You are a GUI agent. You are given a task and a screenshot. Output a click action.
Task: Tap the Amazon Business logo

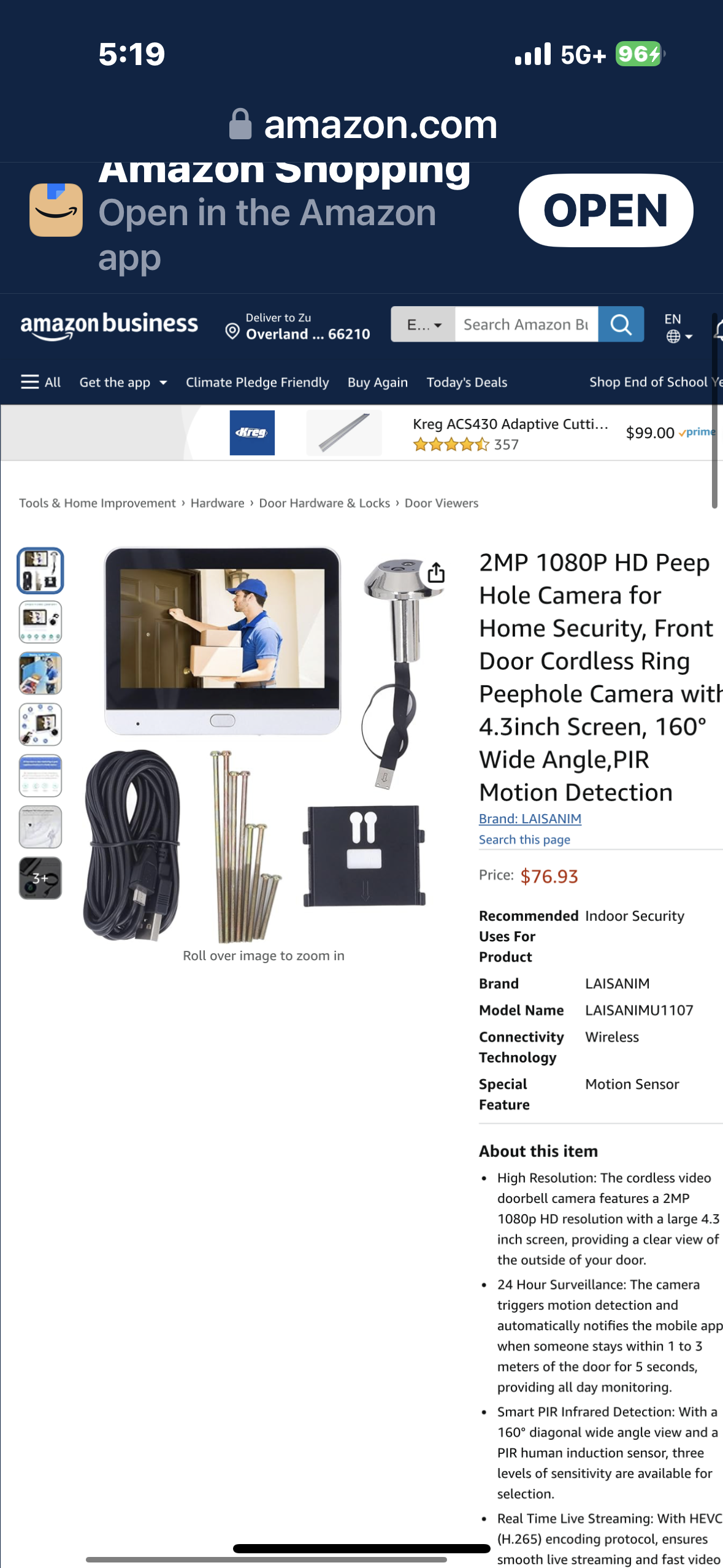click(x=109, y=325)
